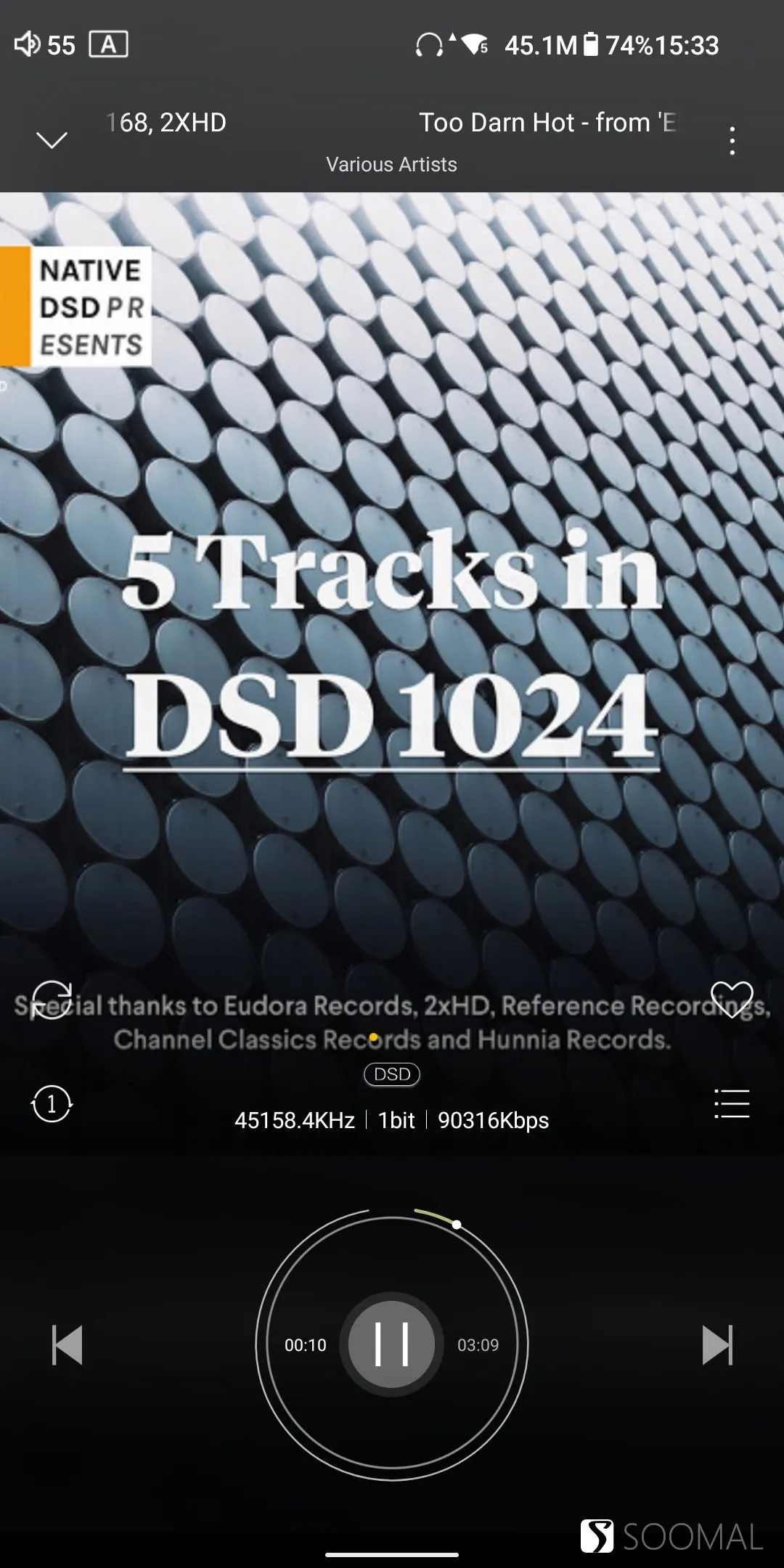
Task: Open the three-dot overflow menu
Action: 732,140
